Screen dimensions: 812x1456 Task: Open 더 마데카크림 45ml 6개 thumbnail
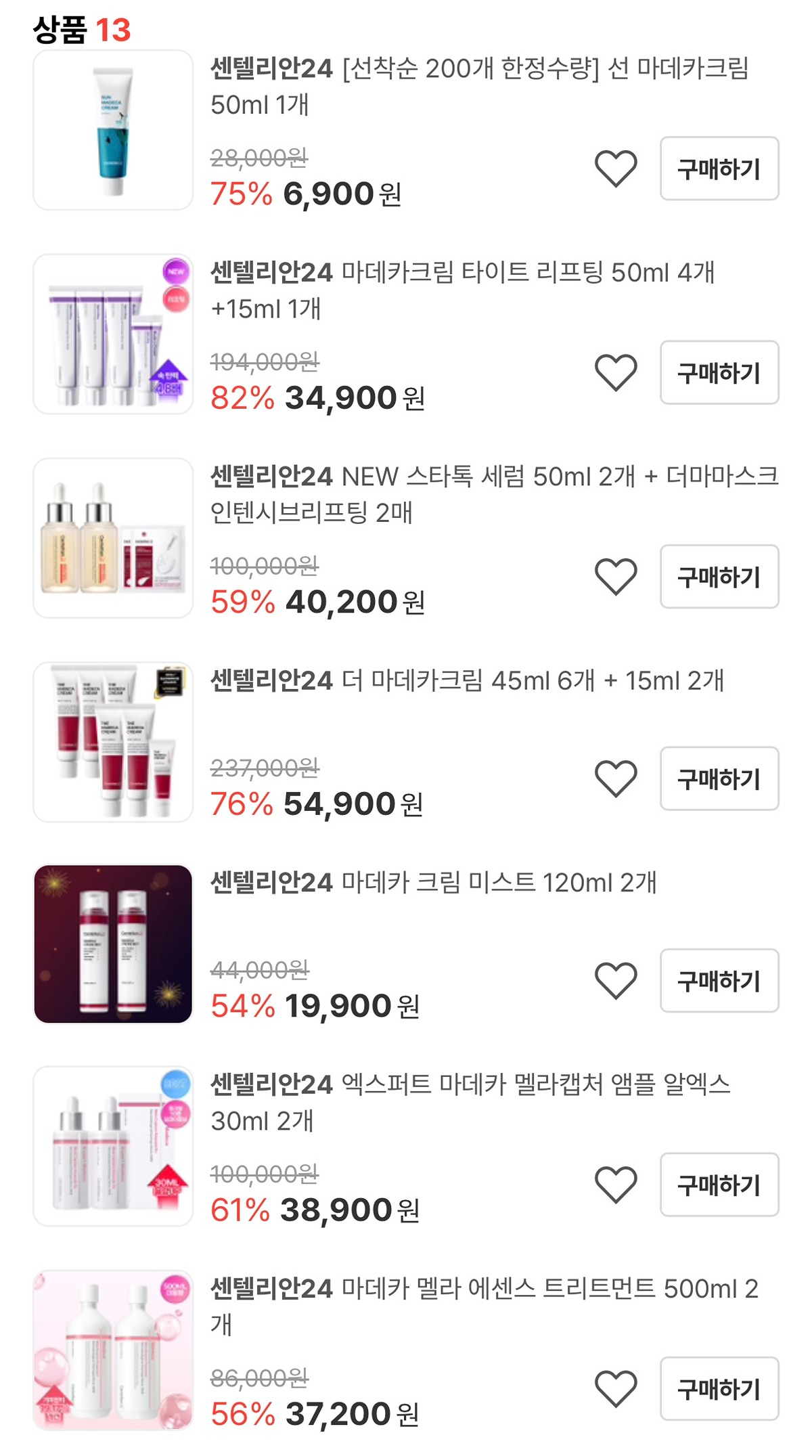coord(113,742)
